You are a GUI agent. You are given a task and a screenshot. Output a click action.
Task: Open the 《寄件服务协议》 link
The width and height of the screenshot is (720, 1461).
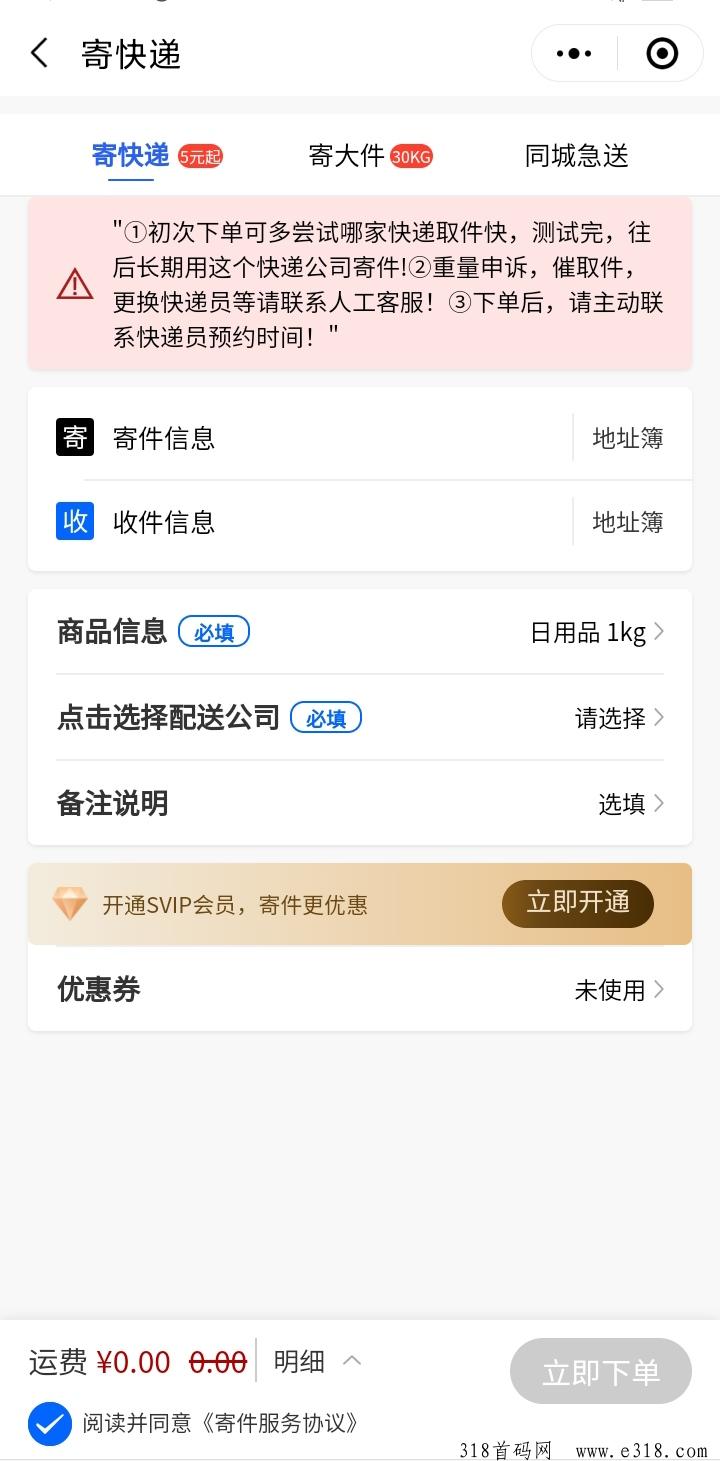[268, 1423]
